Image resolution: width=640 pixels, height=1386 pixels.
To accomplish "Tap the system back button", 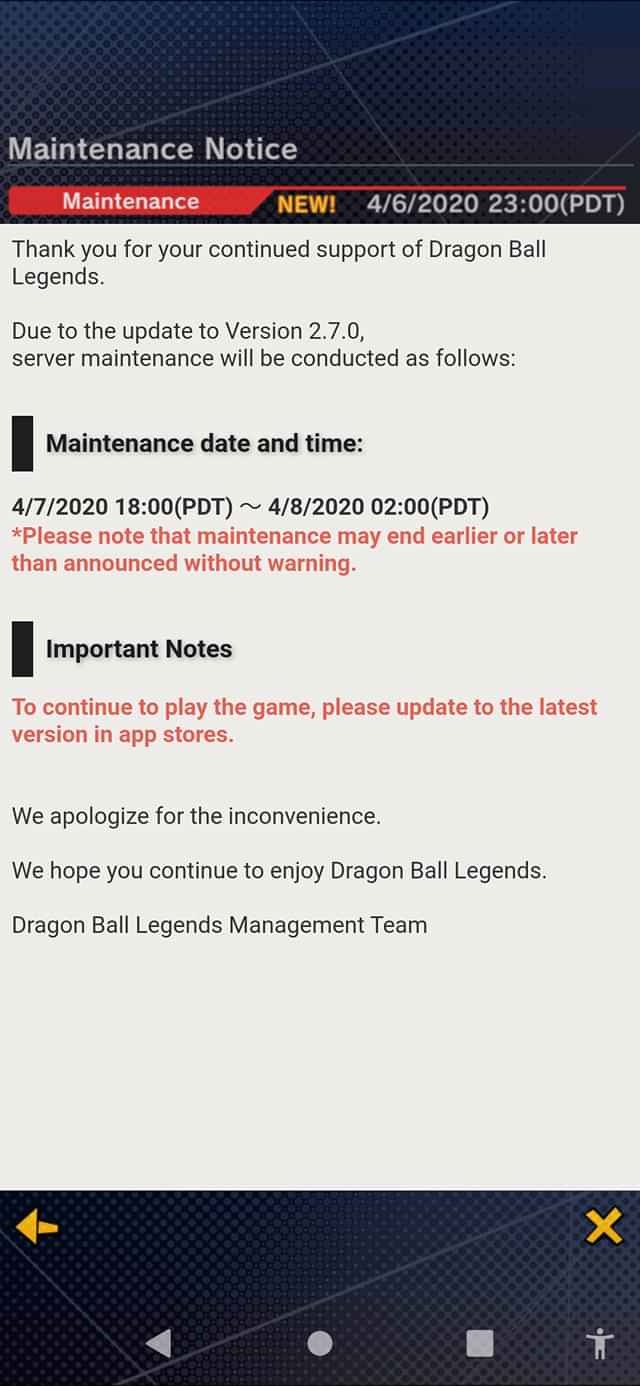I will pos(158,1343).
